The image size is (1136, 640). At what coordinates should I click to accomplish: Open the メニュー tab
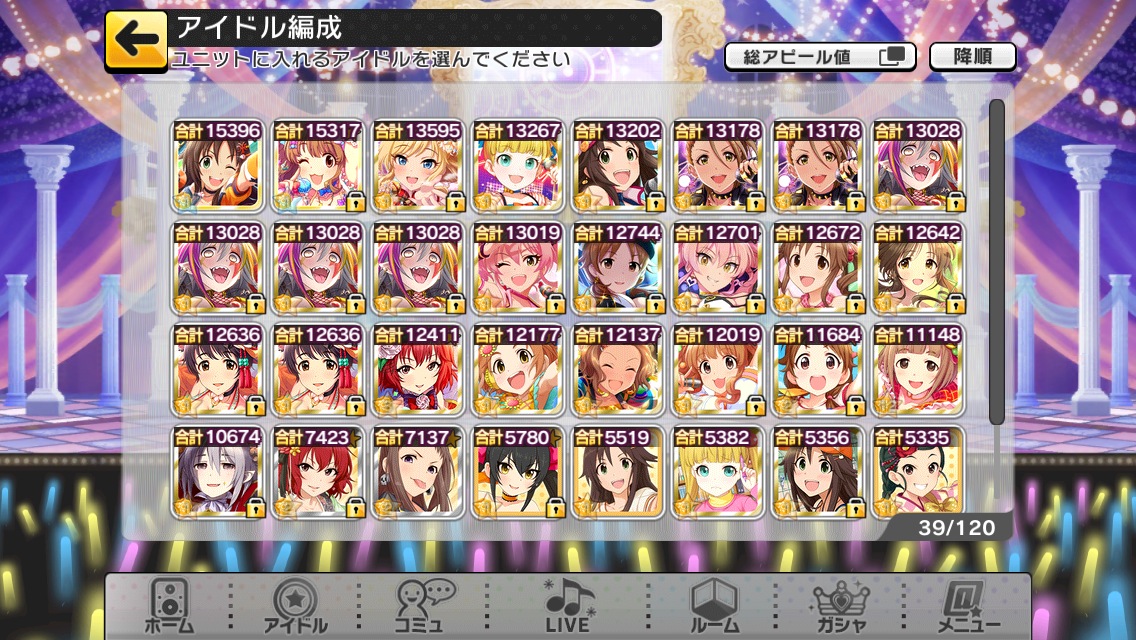(x=964, y=606)
